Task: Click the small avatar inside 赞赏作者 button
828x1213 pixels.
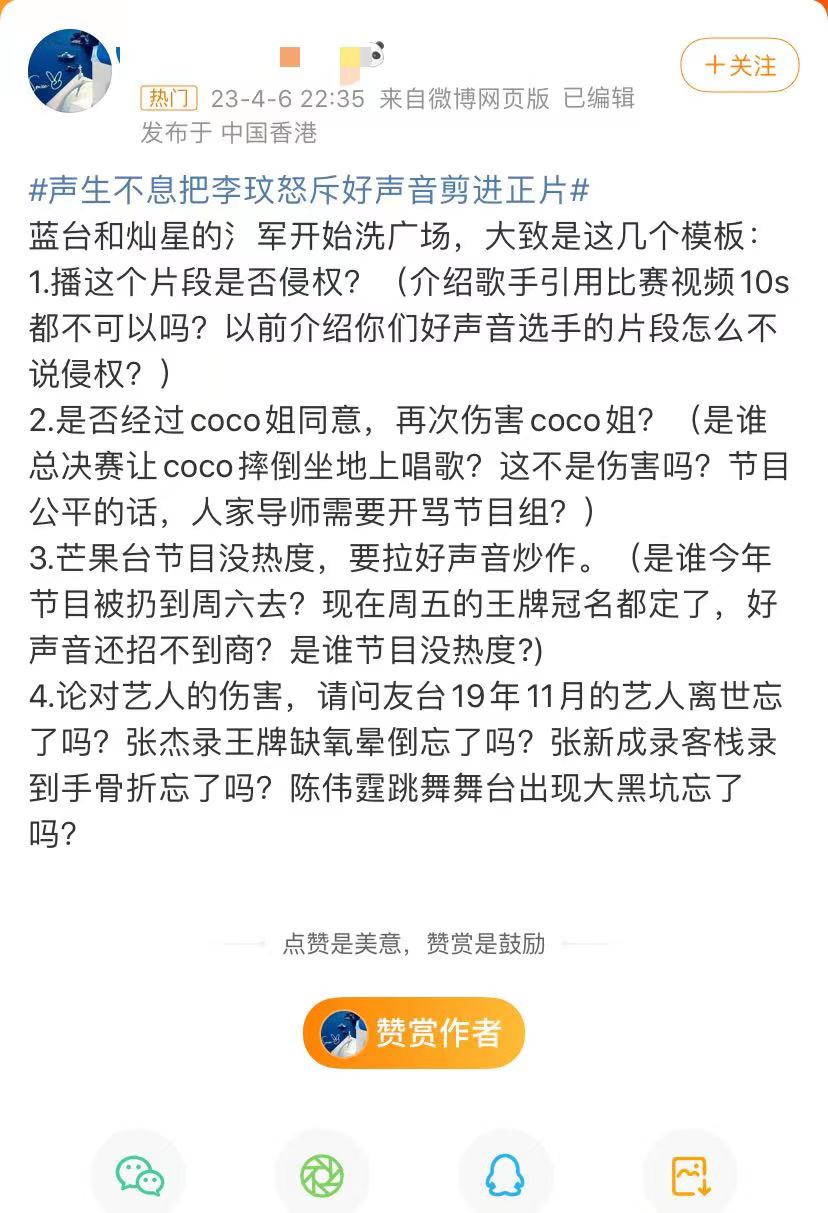Action: (344, 1033)
